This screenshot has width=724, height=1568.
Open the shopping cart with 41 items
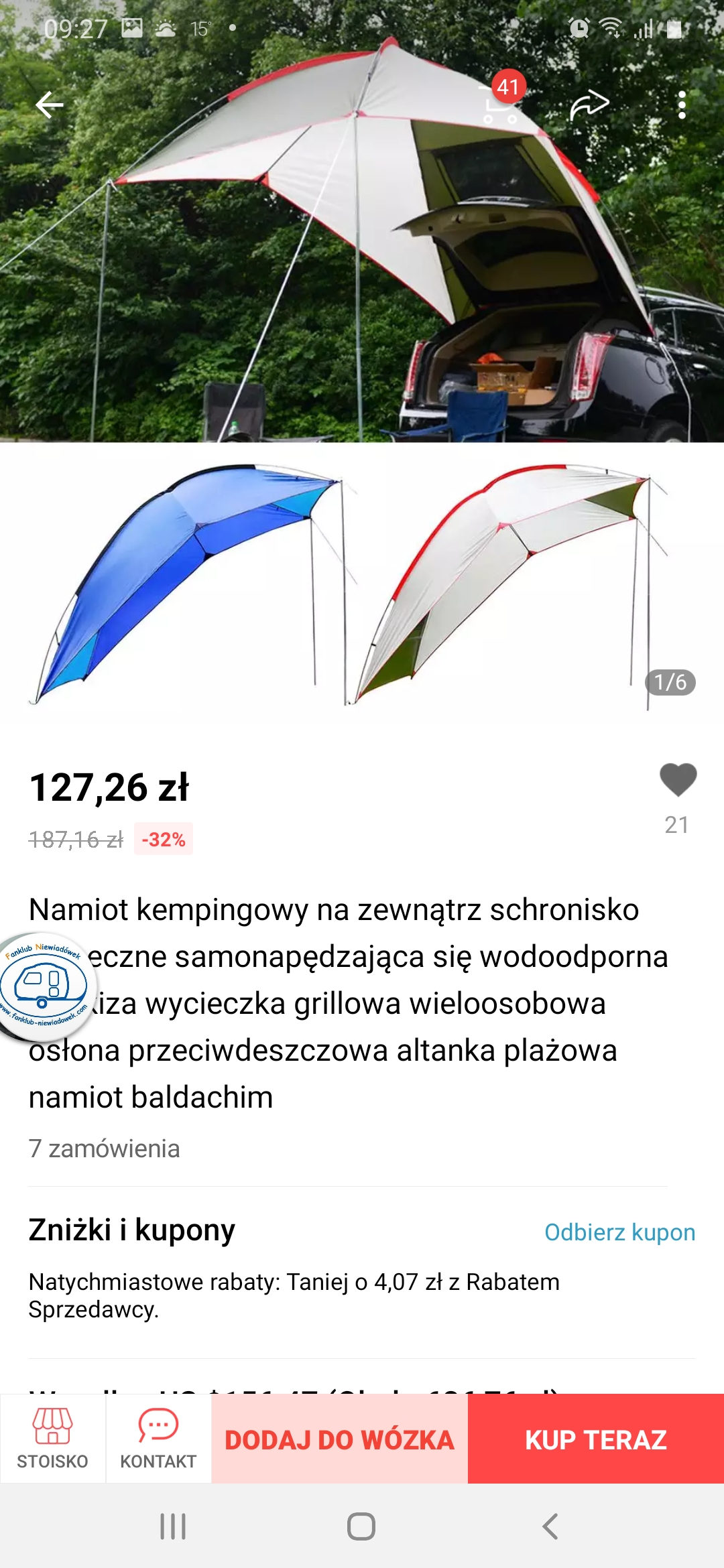coord(500,104)
